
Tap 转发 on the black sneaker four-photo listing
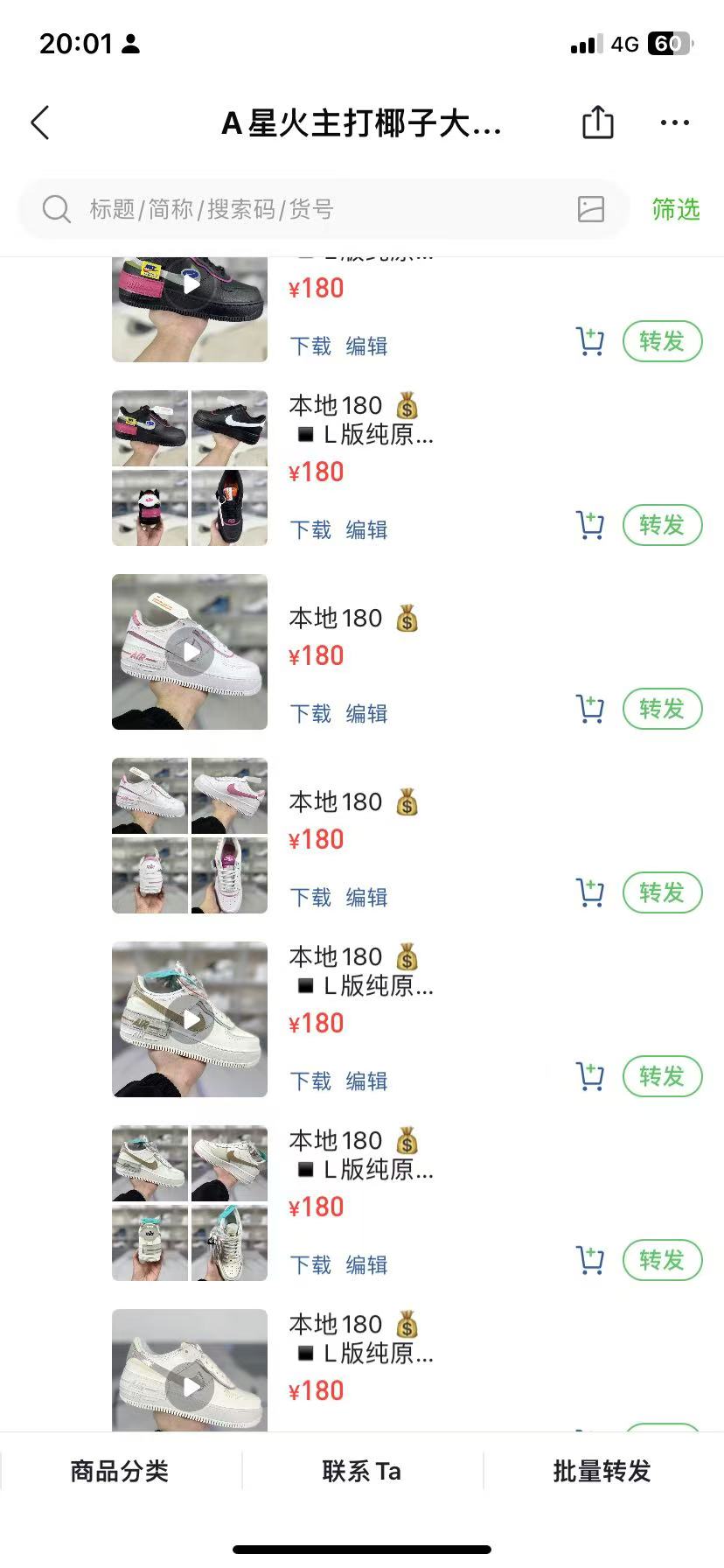pyautogui.click(x=662, y=525)
